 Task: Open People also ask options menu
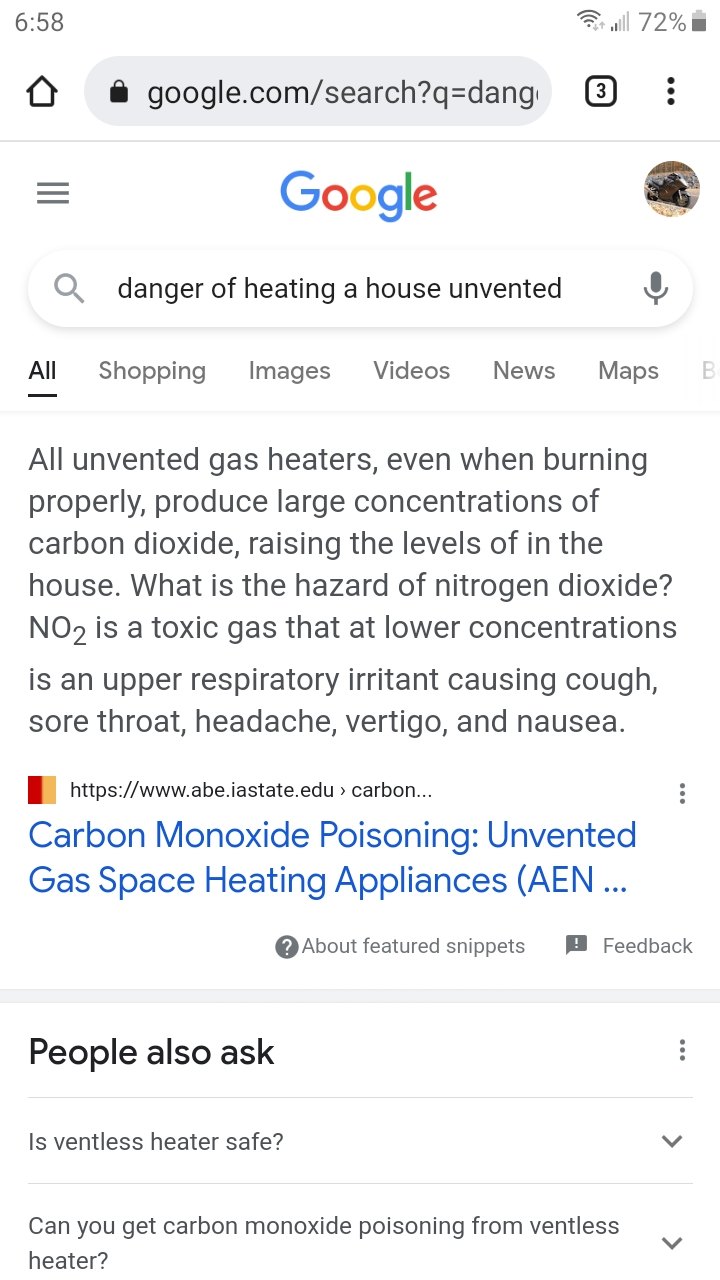pos(682,1050)
